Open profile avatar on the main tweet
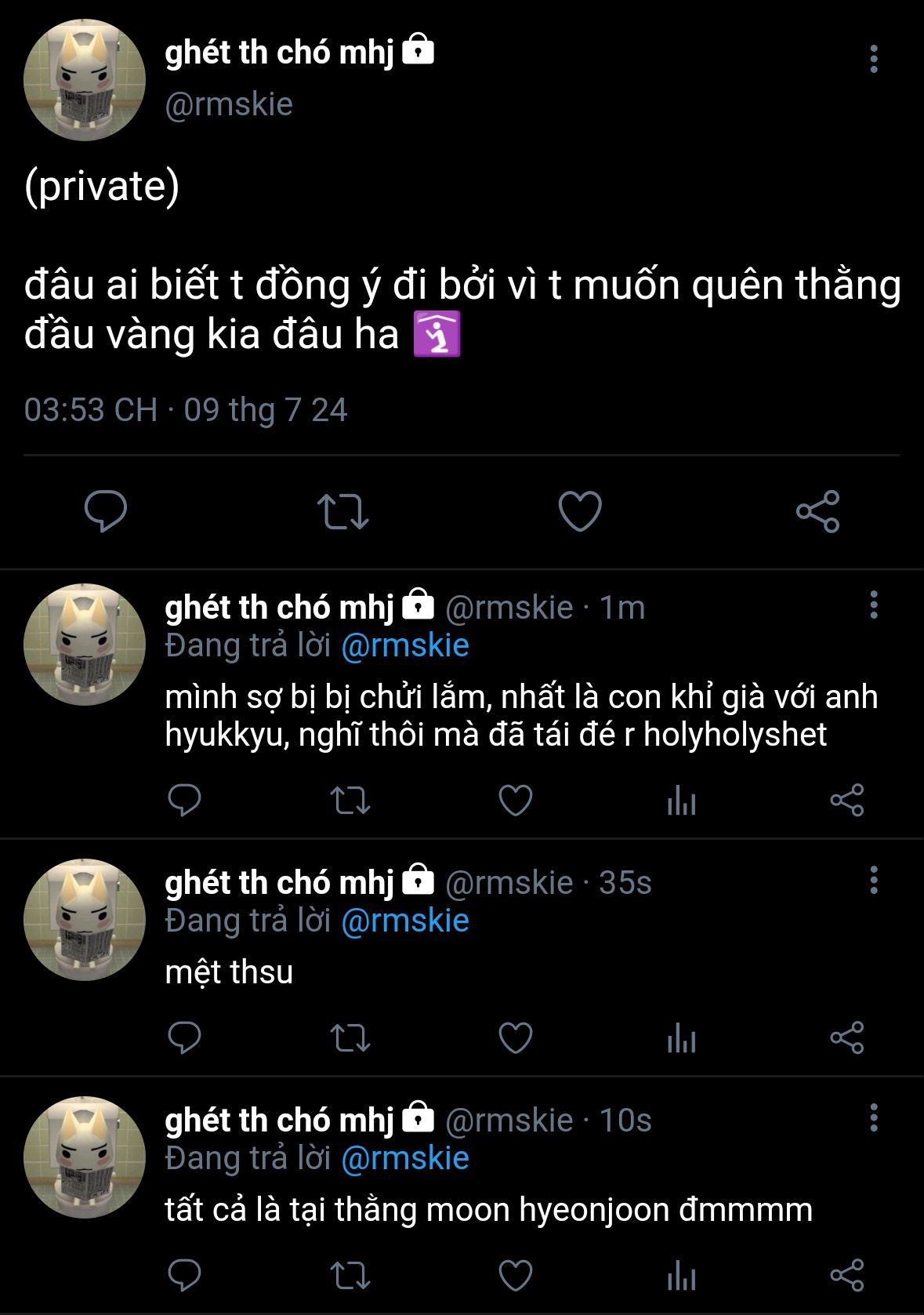The height and width of the screenshot is (1315, 924). click(85, 80)
